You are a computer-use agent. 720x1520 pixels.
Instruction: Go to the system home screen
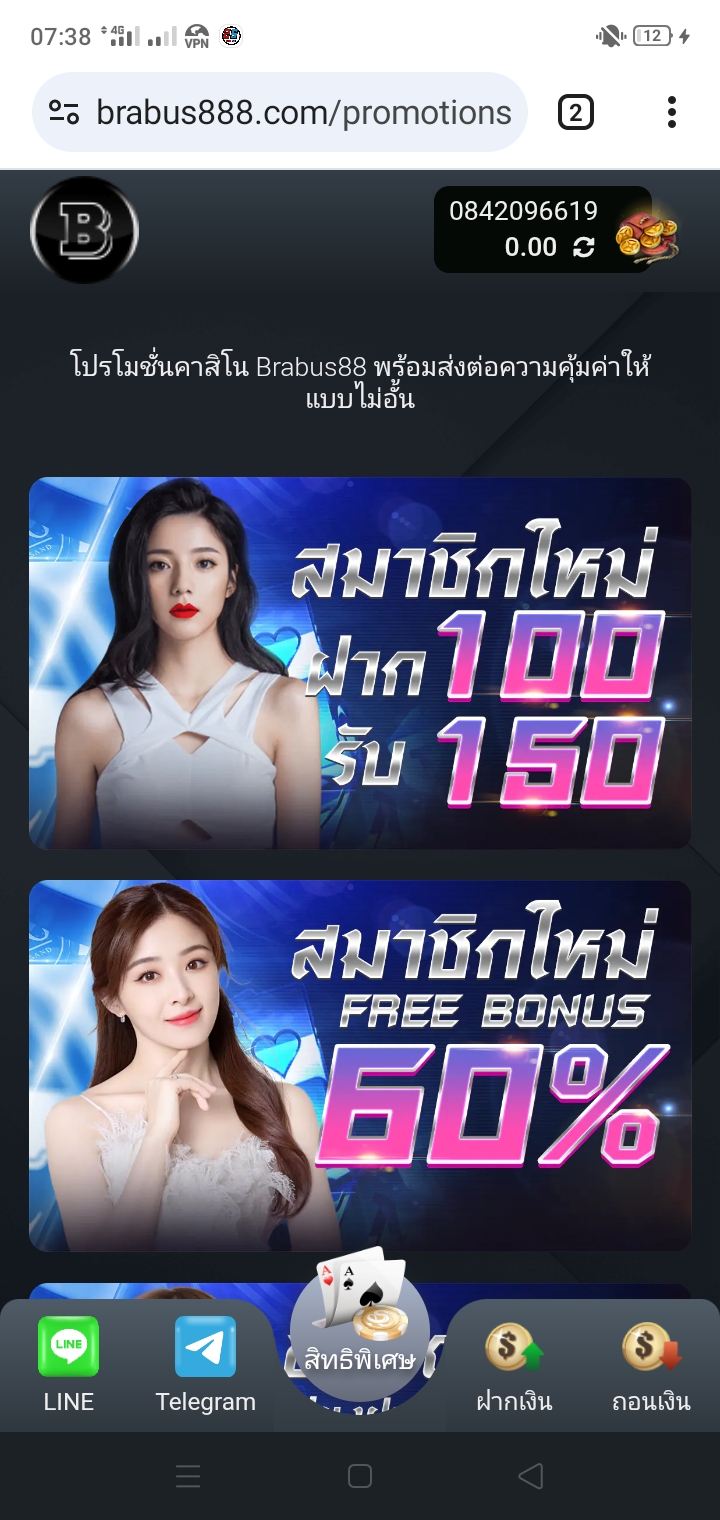point(360,1476)
